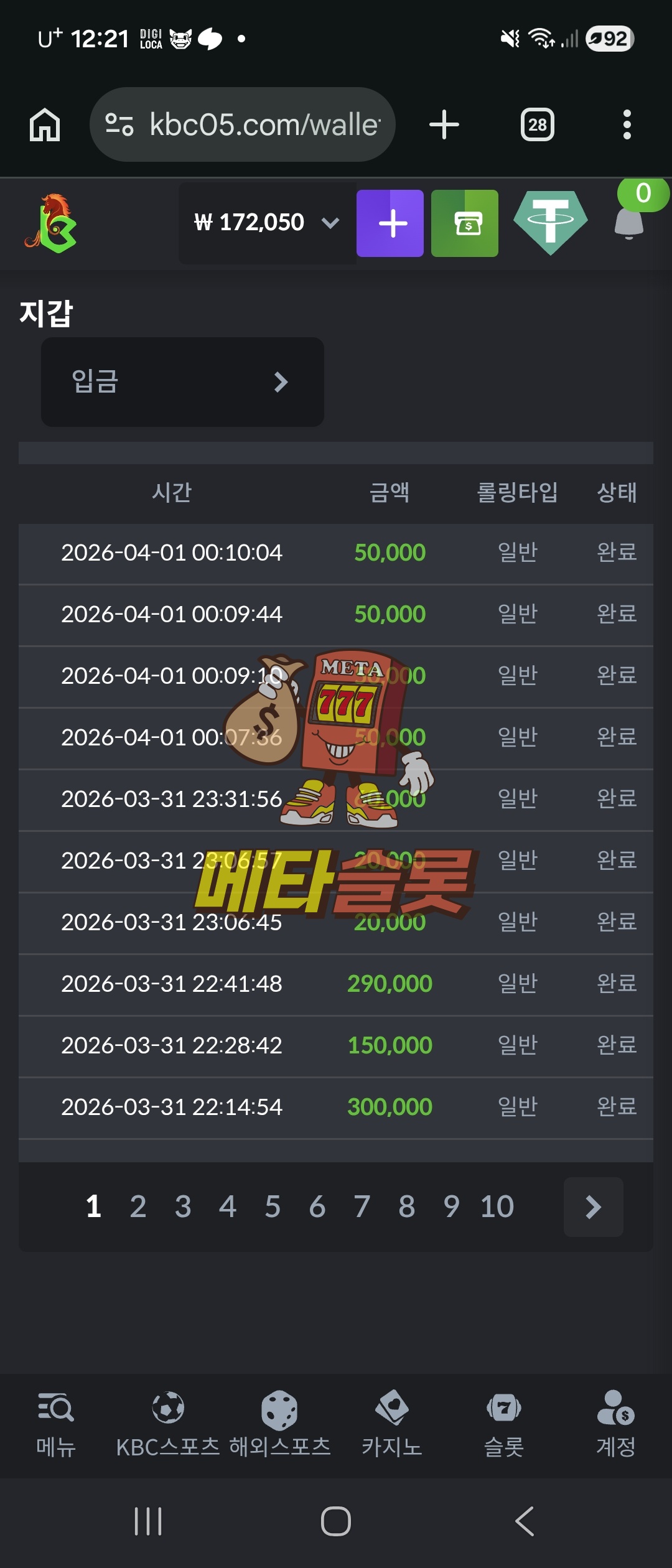
Task: Open the notifications bell
Action: (629, 222)
